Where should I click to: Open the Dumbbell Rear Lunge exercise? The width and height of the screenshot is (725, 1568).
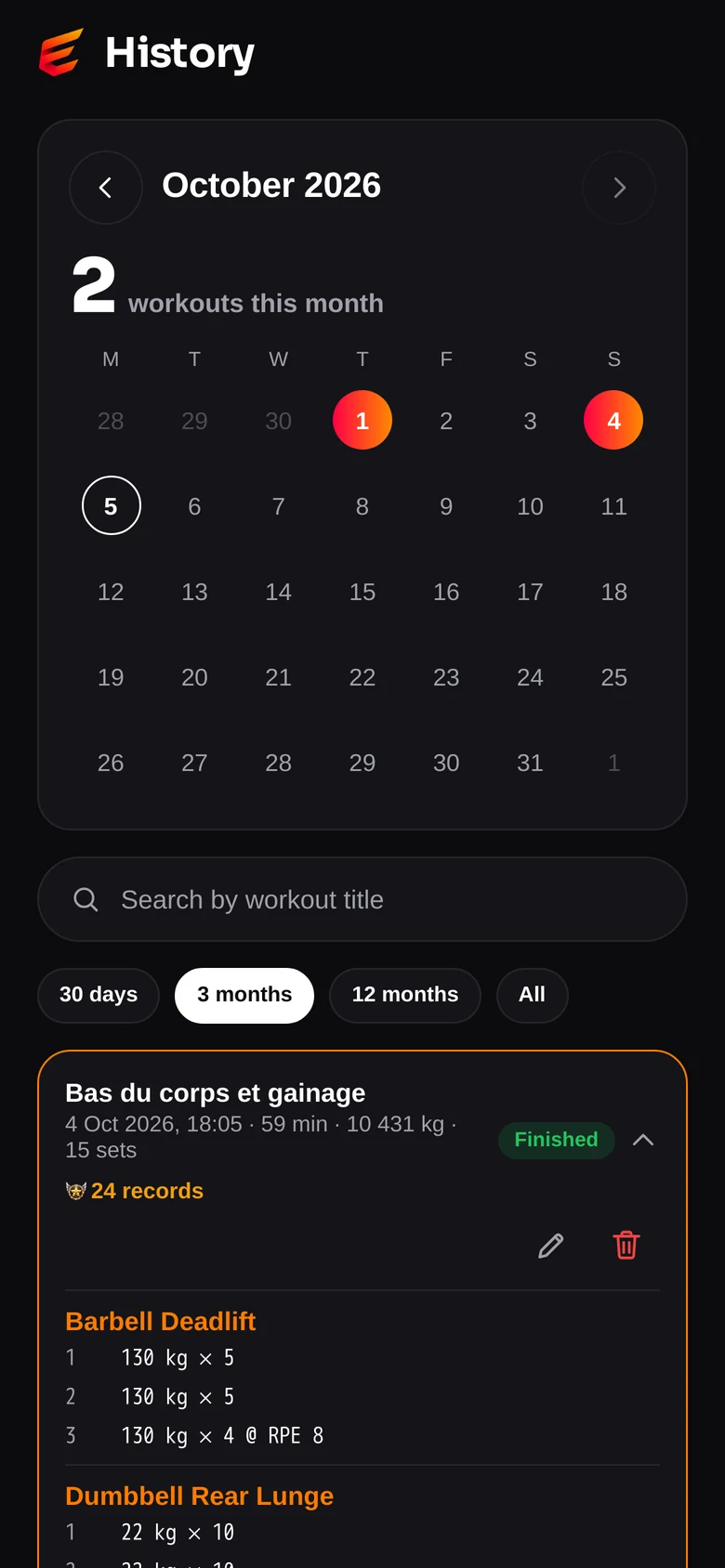(x=200, y=1496)
